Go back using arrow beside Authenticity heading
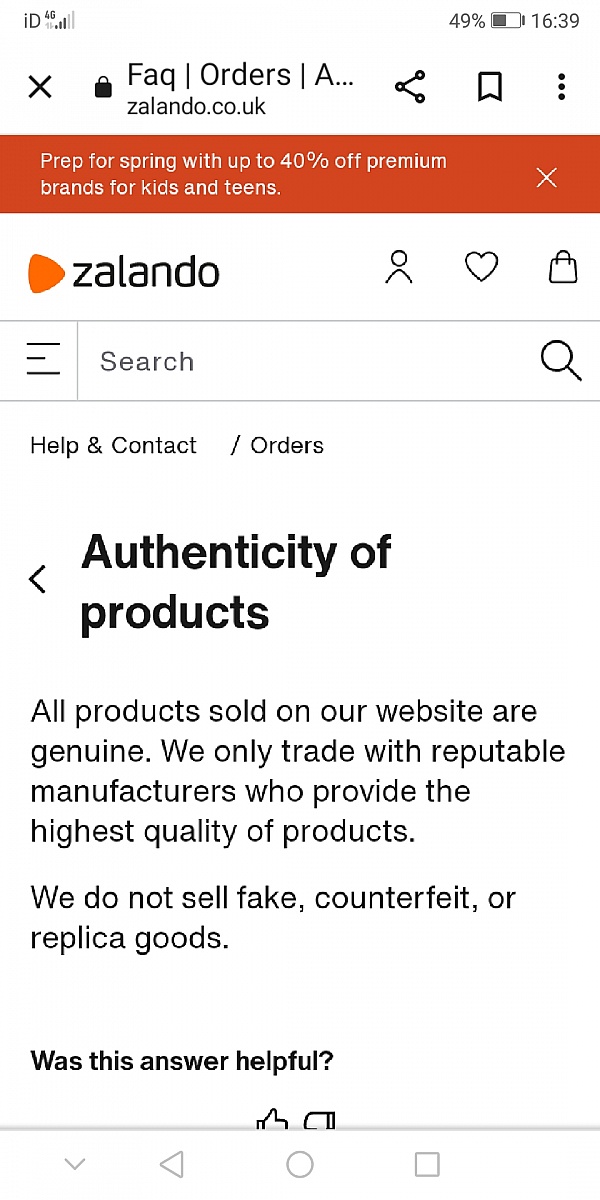 point(38,578)
